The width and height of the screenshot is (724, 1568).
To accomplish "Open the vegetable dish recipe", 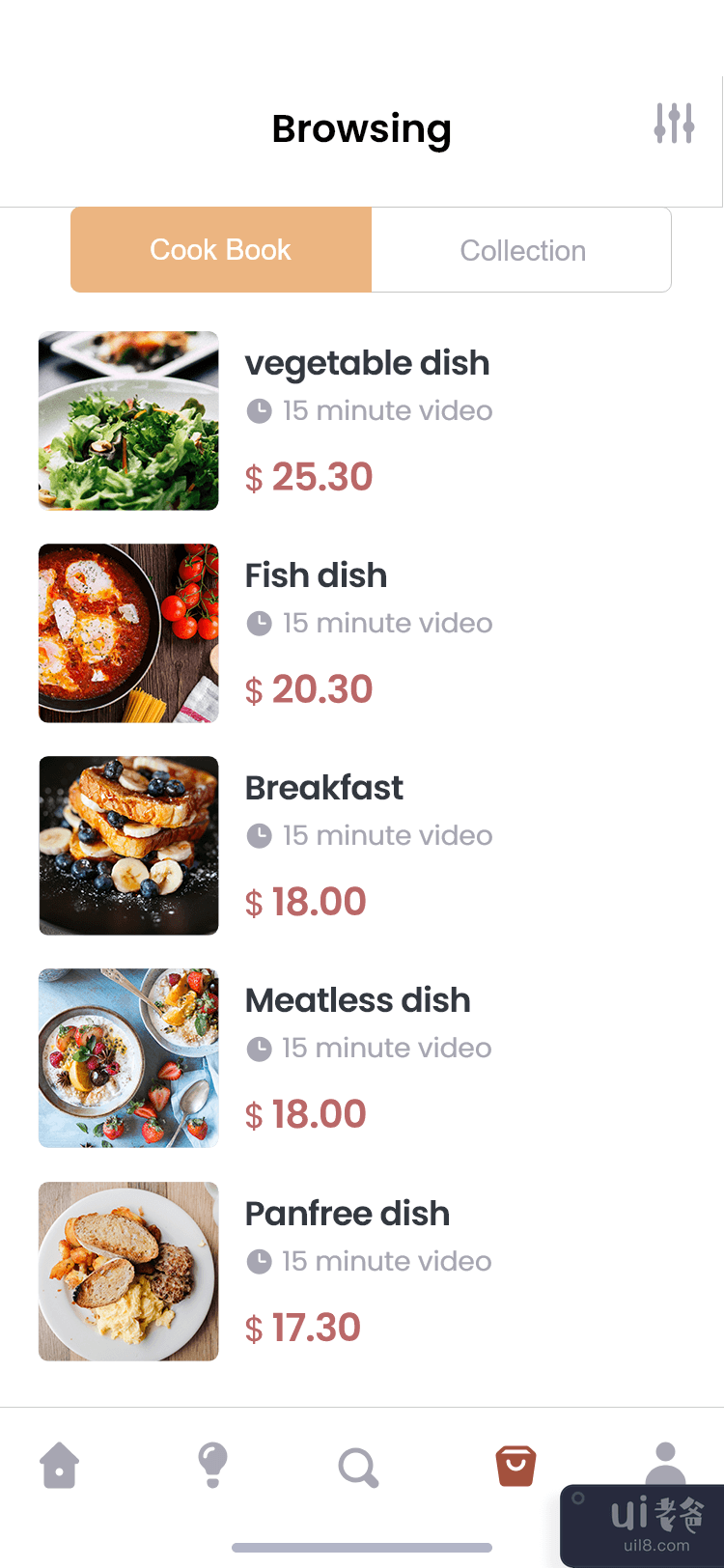I will (x=367, y=364).
